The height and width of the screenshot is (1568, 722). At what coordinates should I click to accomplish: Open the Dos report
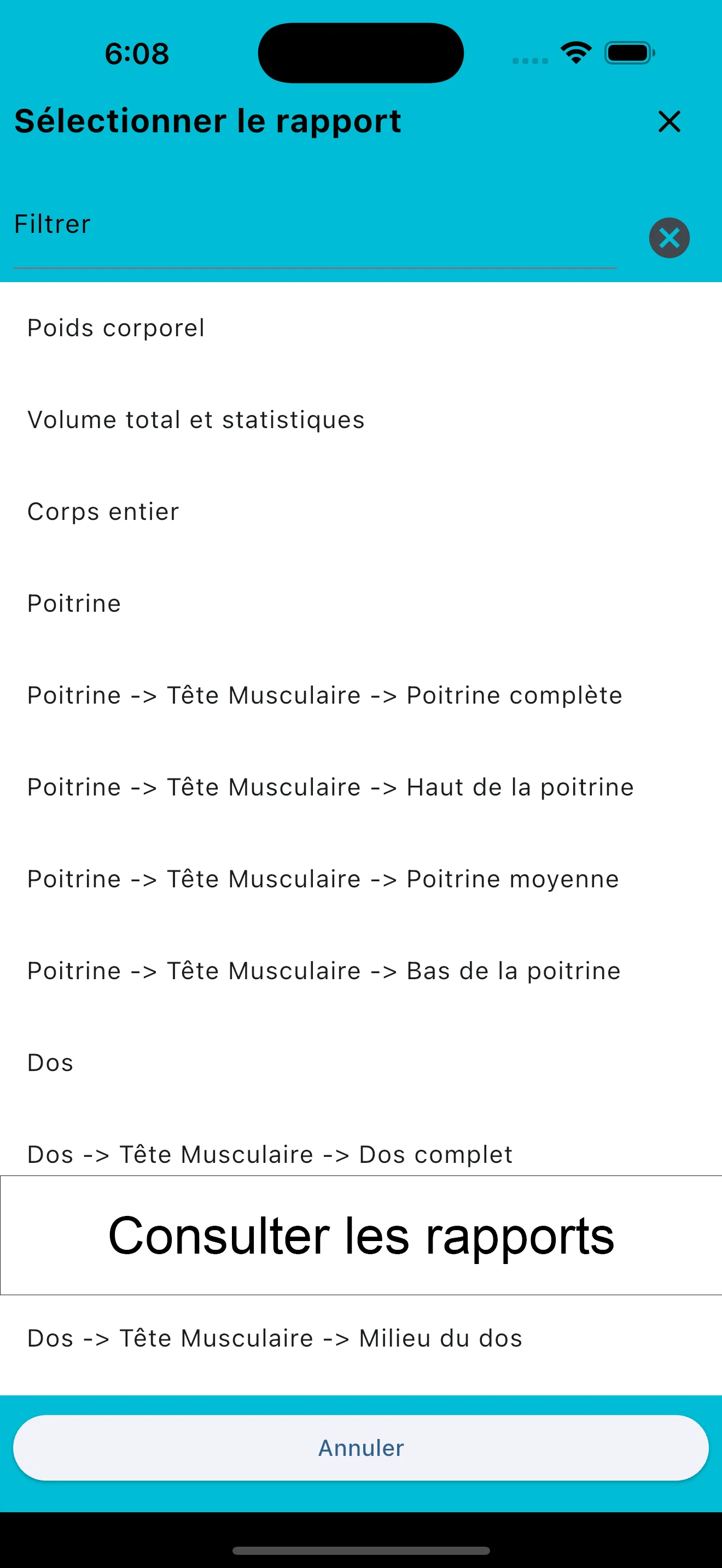(x=50, y=1063)
